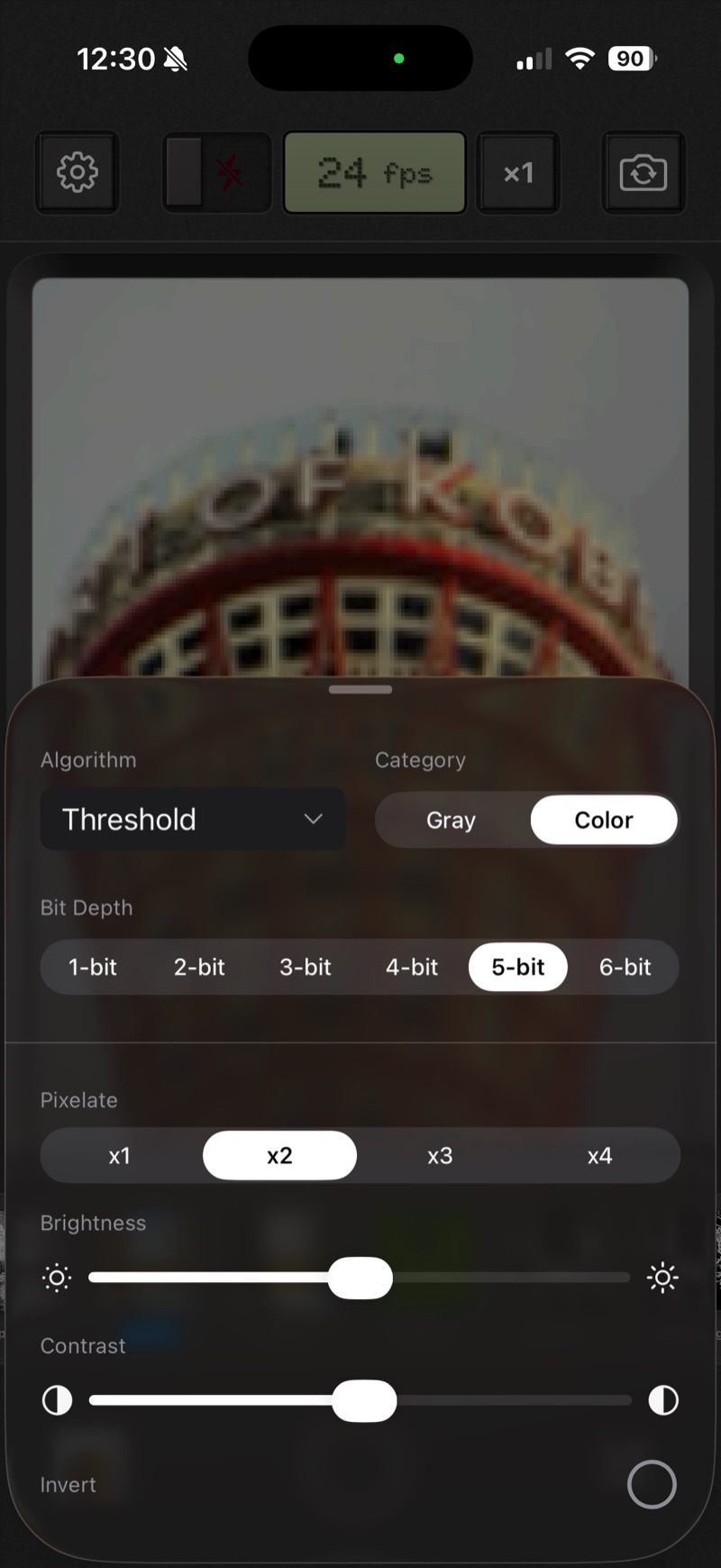The height and width of the screenshot is (1568, 721).
Task: Tap the Contrast slider track
Action: pyautogui.click(x=514, y=1400)
